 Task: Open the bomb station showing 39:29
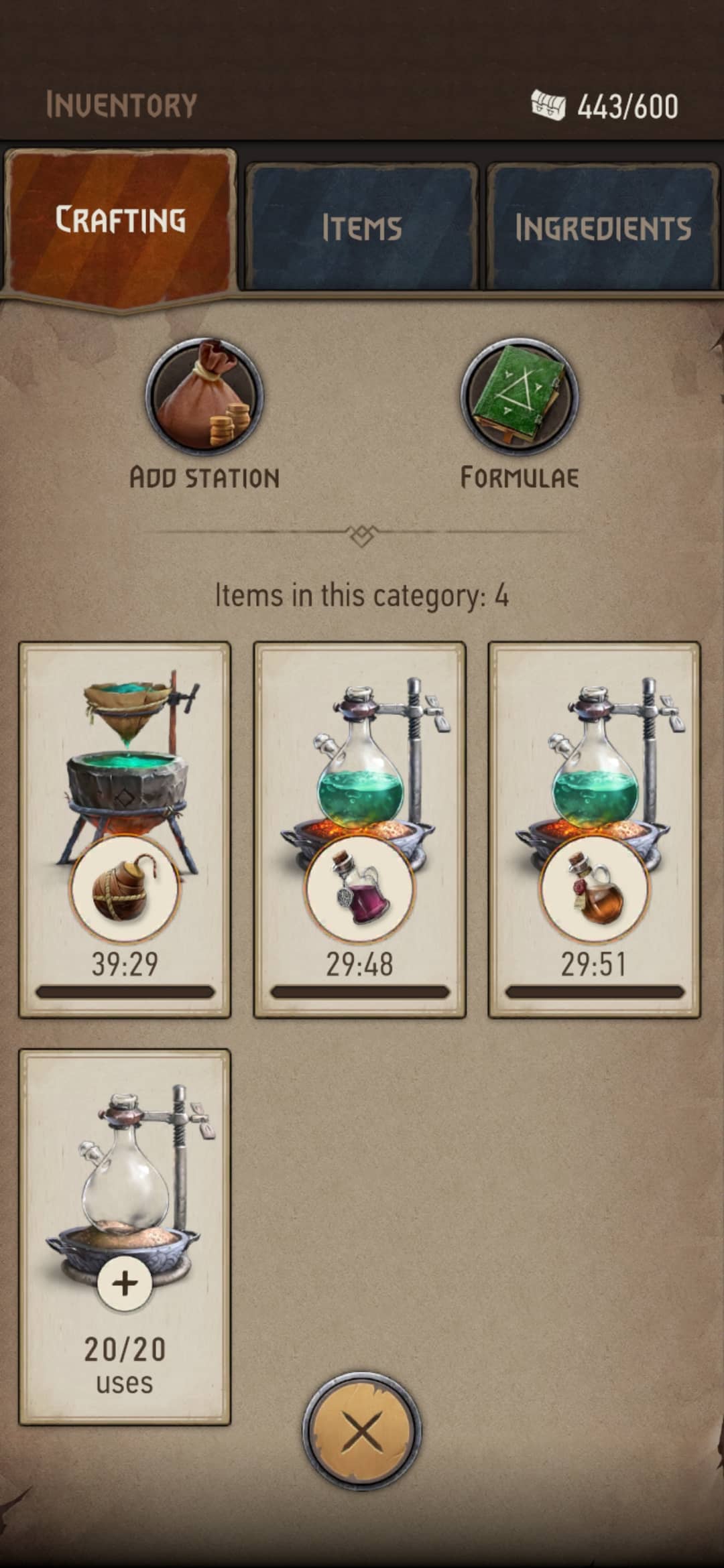tap(125, 830)
